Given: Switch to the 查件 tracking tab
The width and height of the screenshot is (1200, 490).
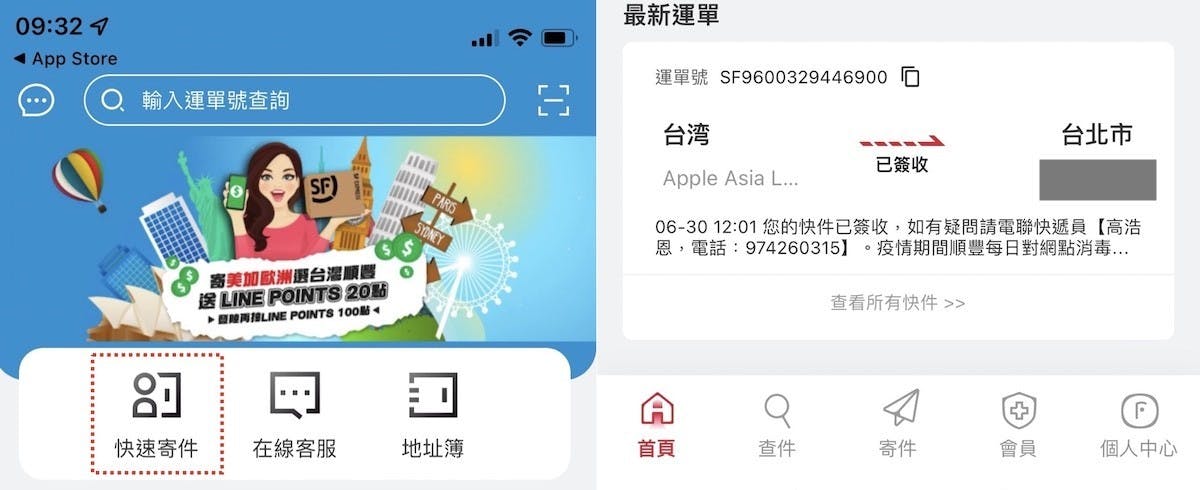Looking at the screenshot, I should click(x=776, y=424).
